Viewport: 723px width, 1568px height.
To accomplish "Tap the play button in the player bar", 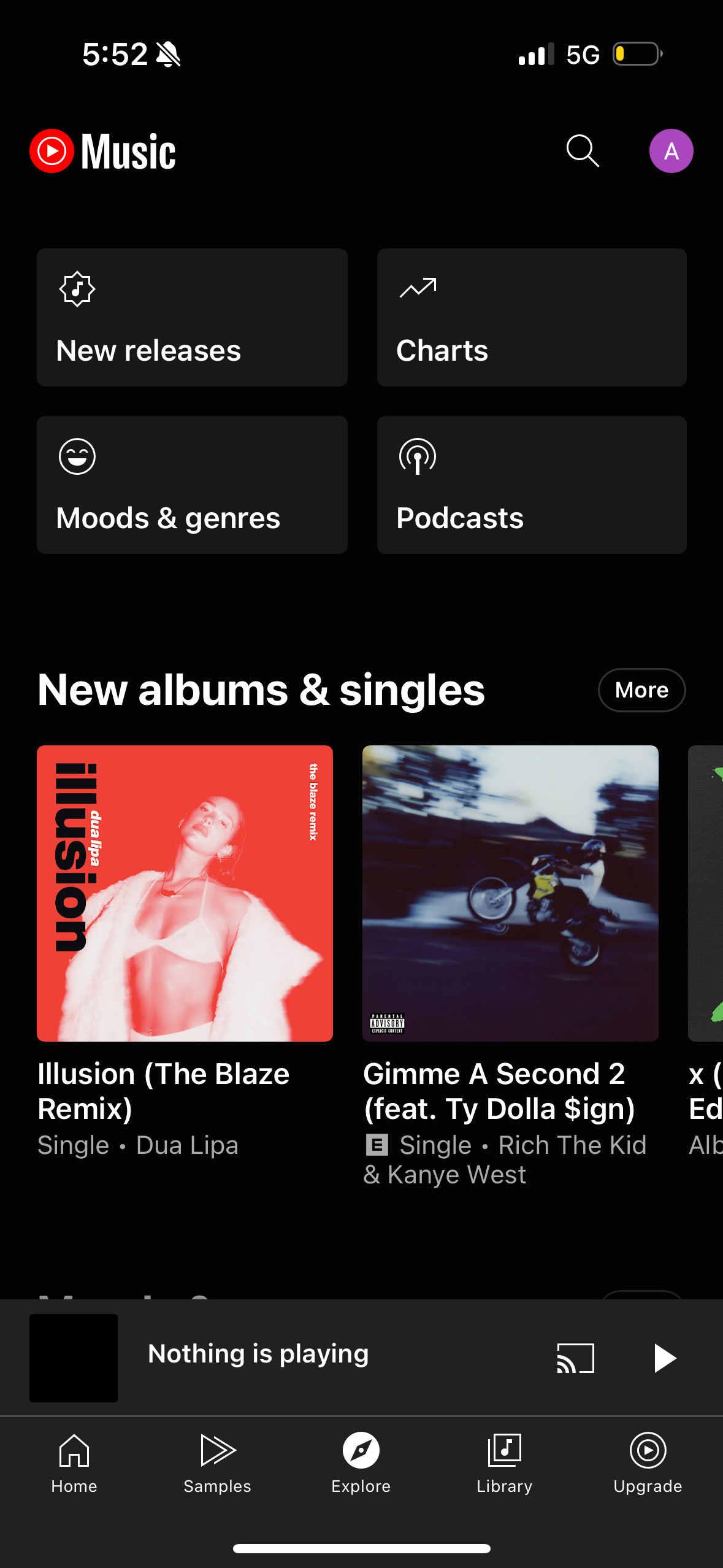I will click(664, 1357).
